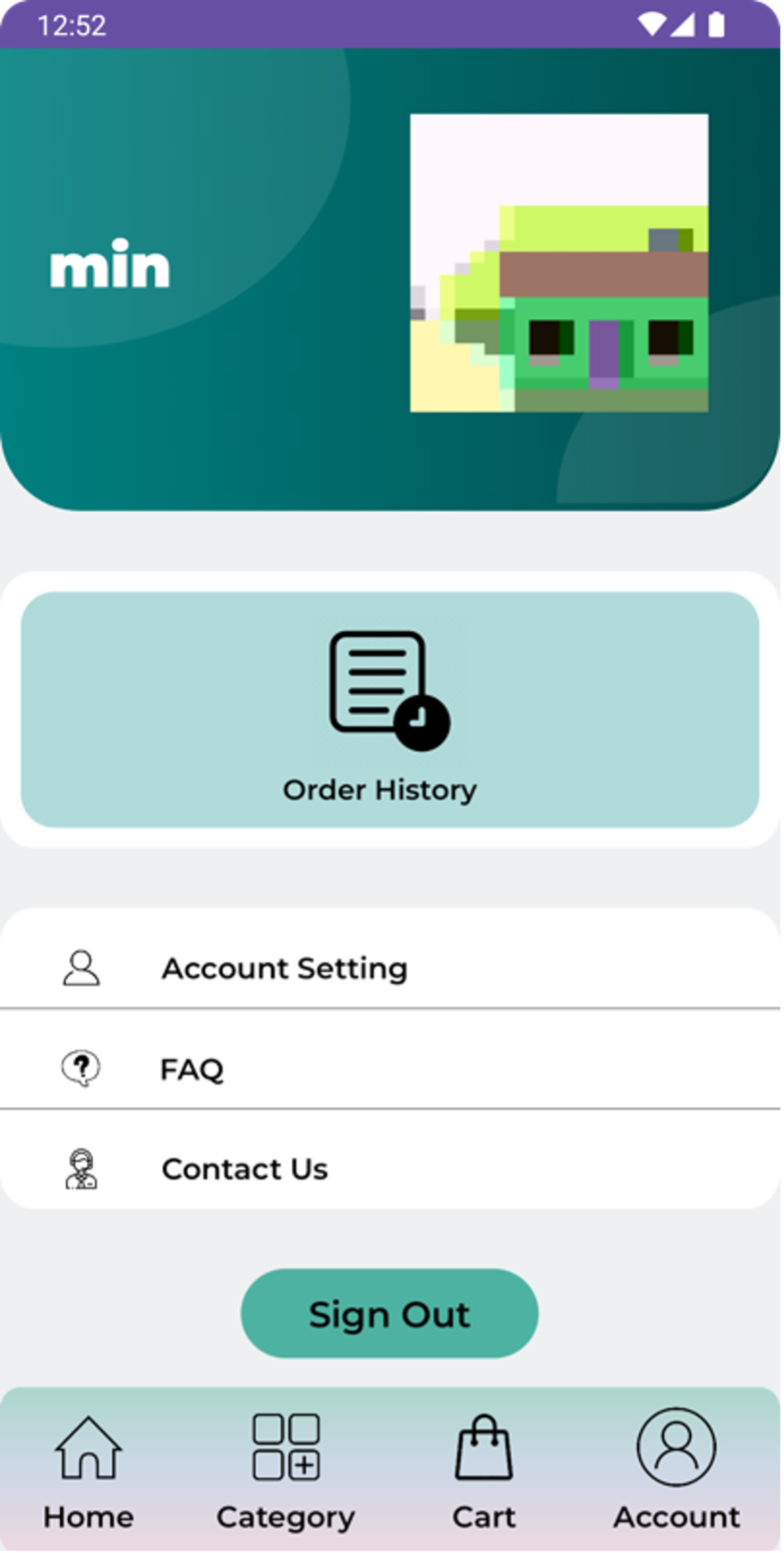Image resolution: width=784 pixels, height=1553 pixels.
Task: Tap the Sign Out button
Action: 389,1313
